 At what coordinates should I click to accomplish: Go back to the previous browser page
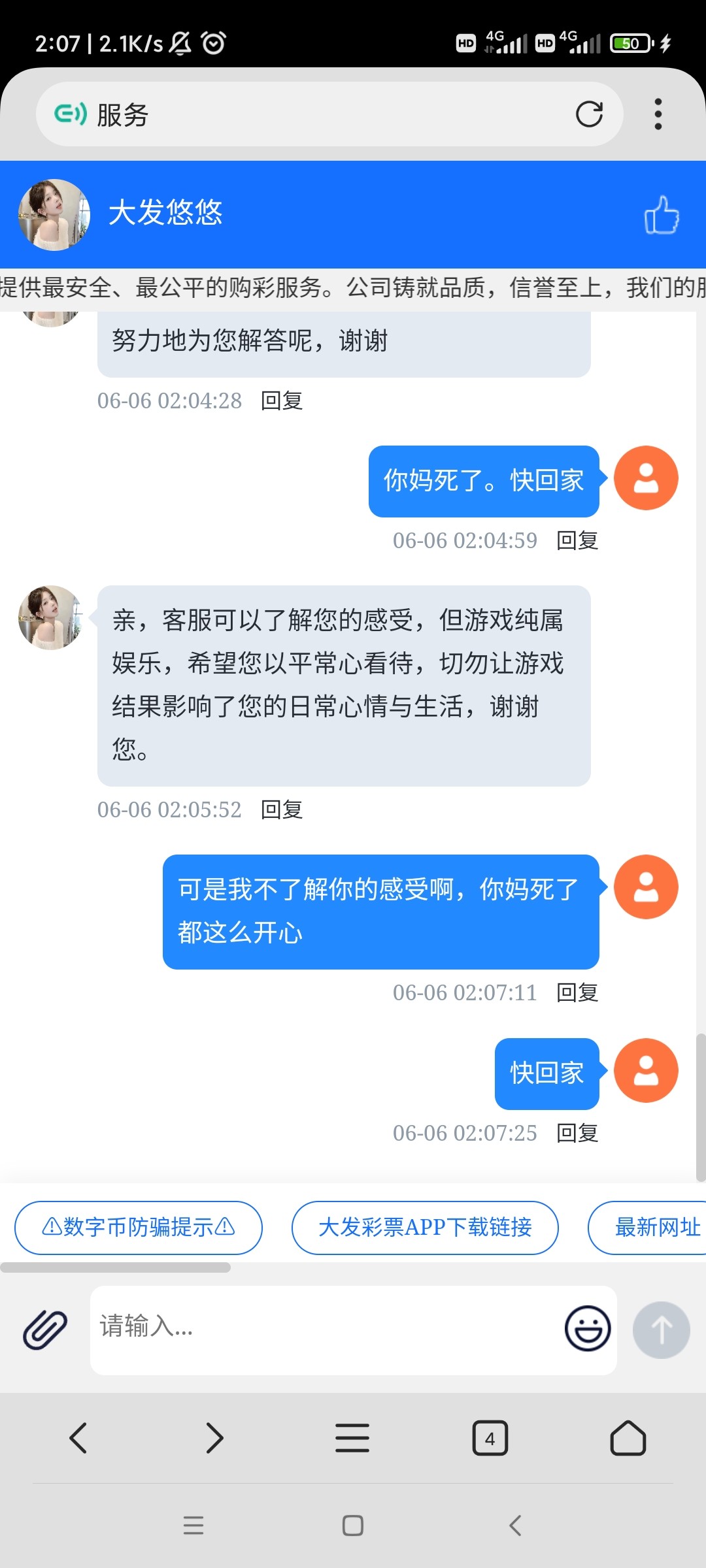click(x=78, y=1438)
